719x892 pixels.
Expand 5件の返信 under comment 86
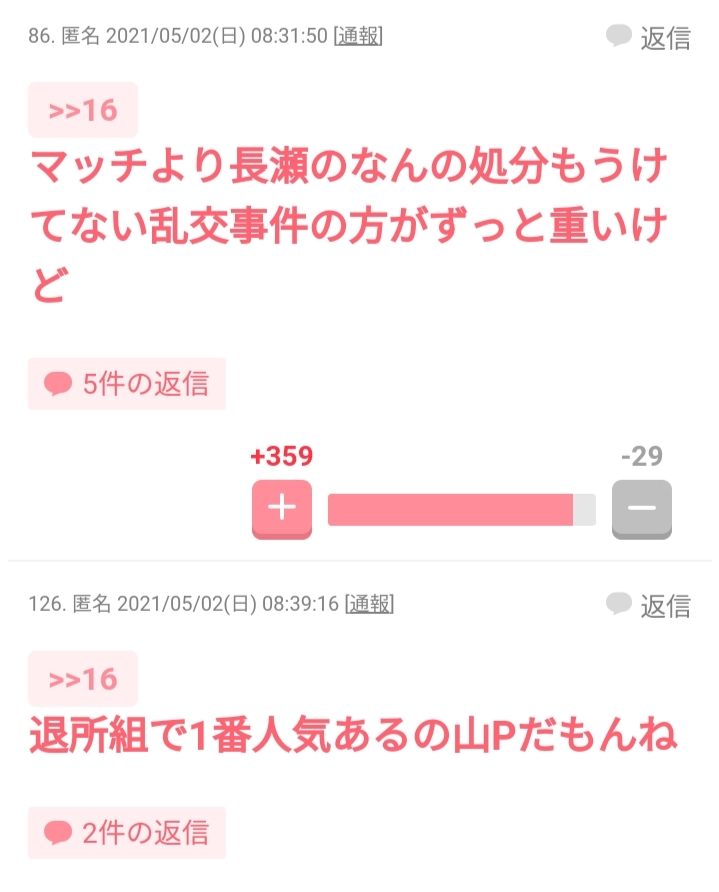tap(127, 383)
